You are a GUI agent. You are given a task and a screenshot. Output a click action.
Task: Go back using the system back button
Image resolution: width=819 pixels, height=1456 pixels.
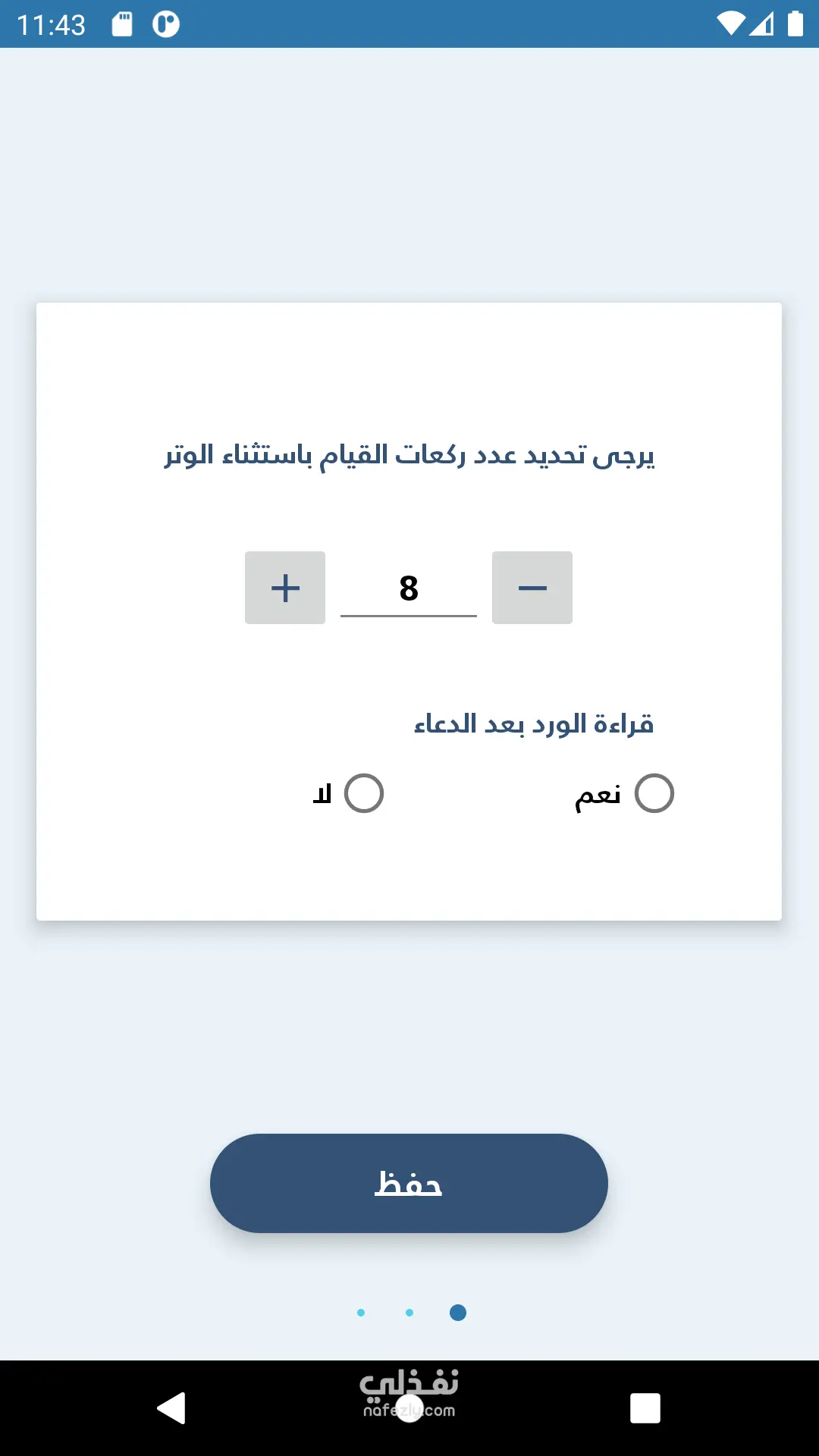(172, 1408)
